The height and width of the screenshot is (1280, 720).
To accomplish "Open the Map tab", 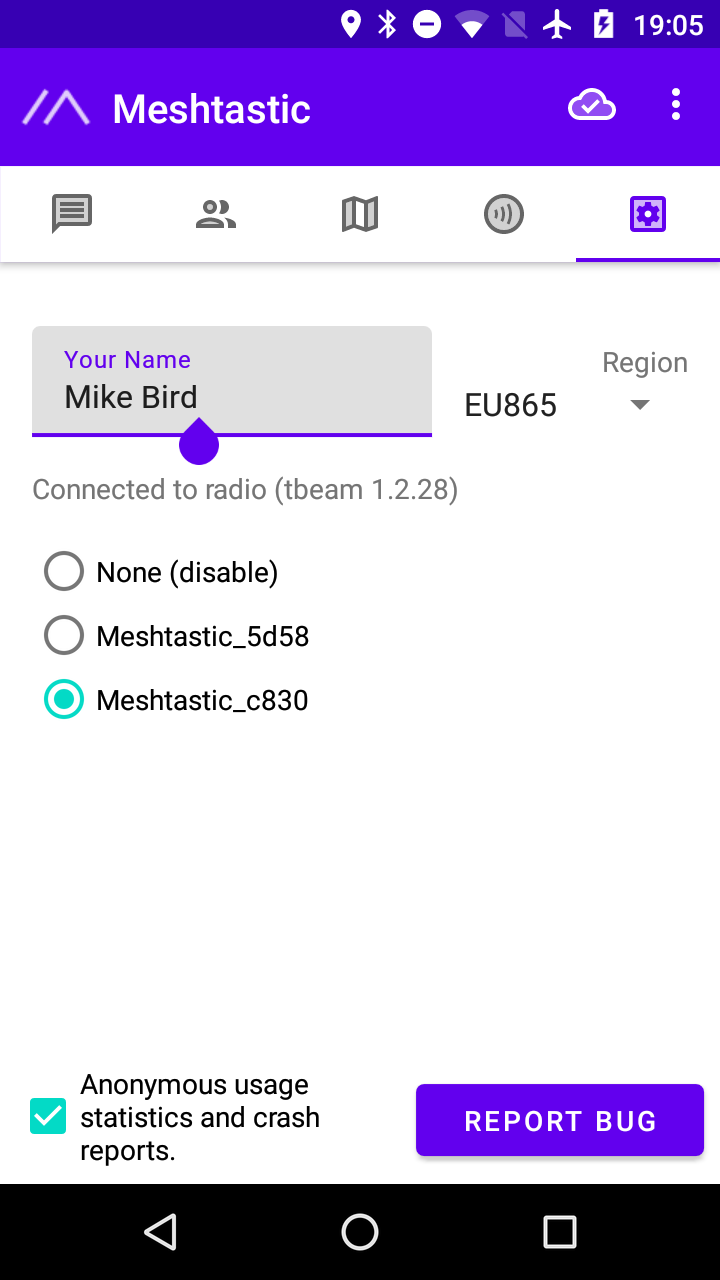I will [360, 214].
